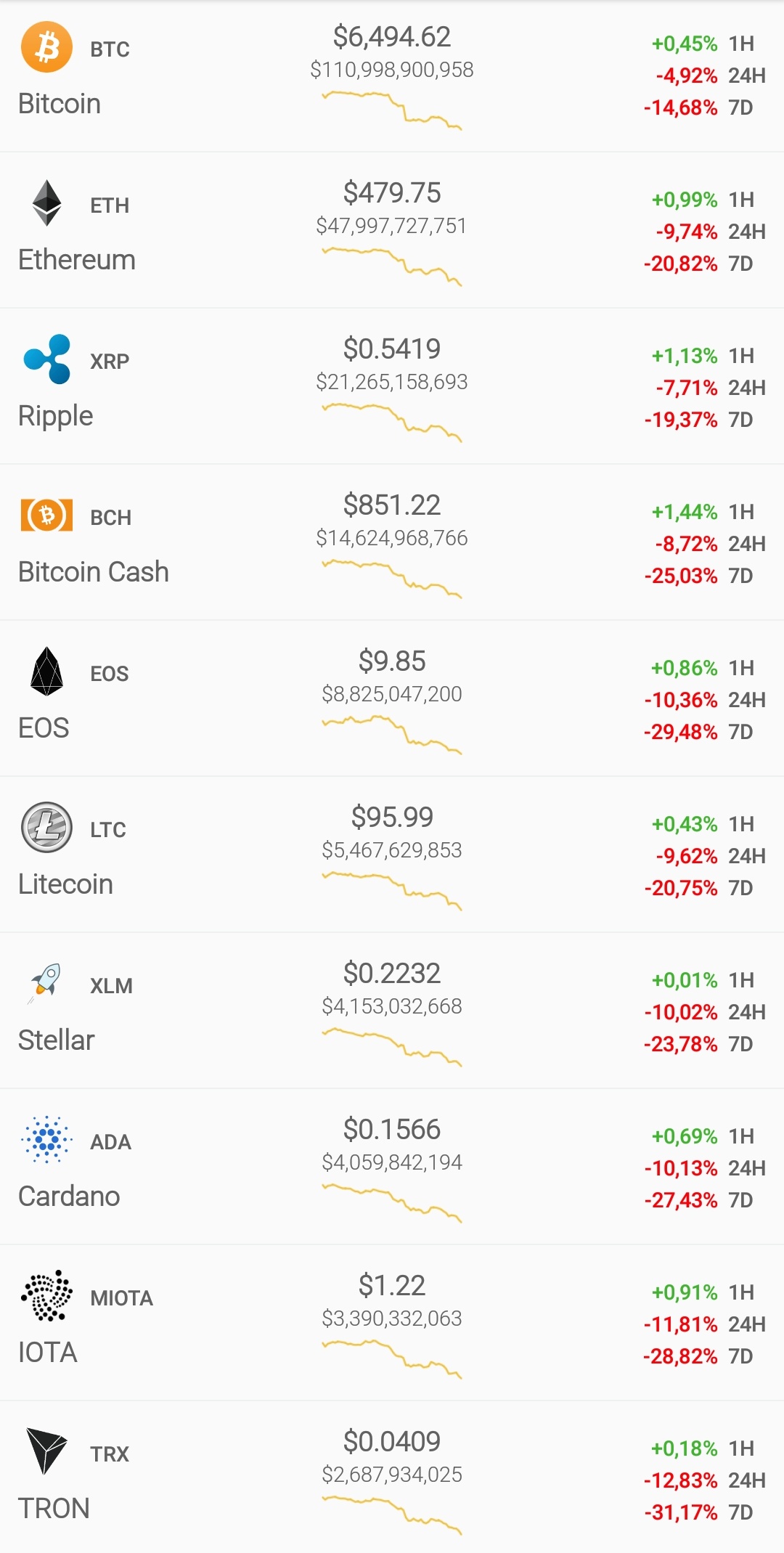Open the Bitcoin (BTC) row
The height and width of the screenshot is (1553, 784).
pos(392,76)
